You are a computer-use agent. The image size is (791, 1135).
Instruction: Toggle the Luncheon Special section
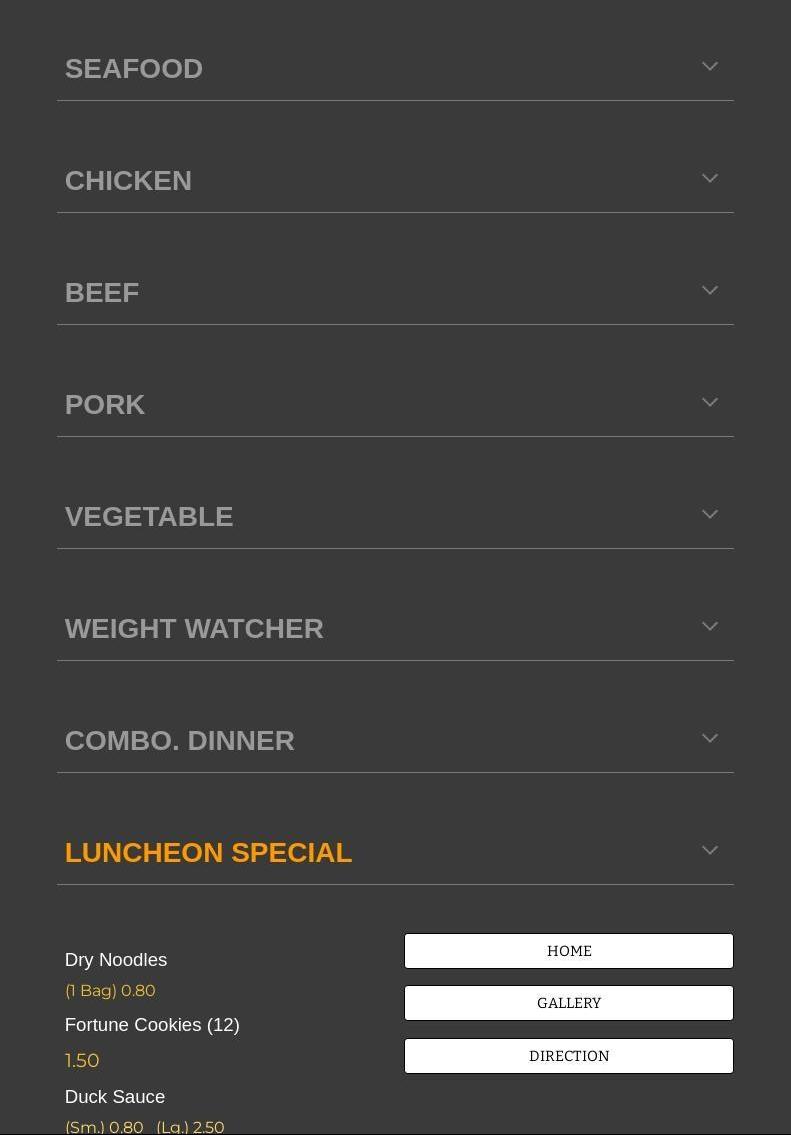tap(394, 852)
